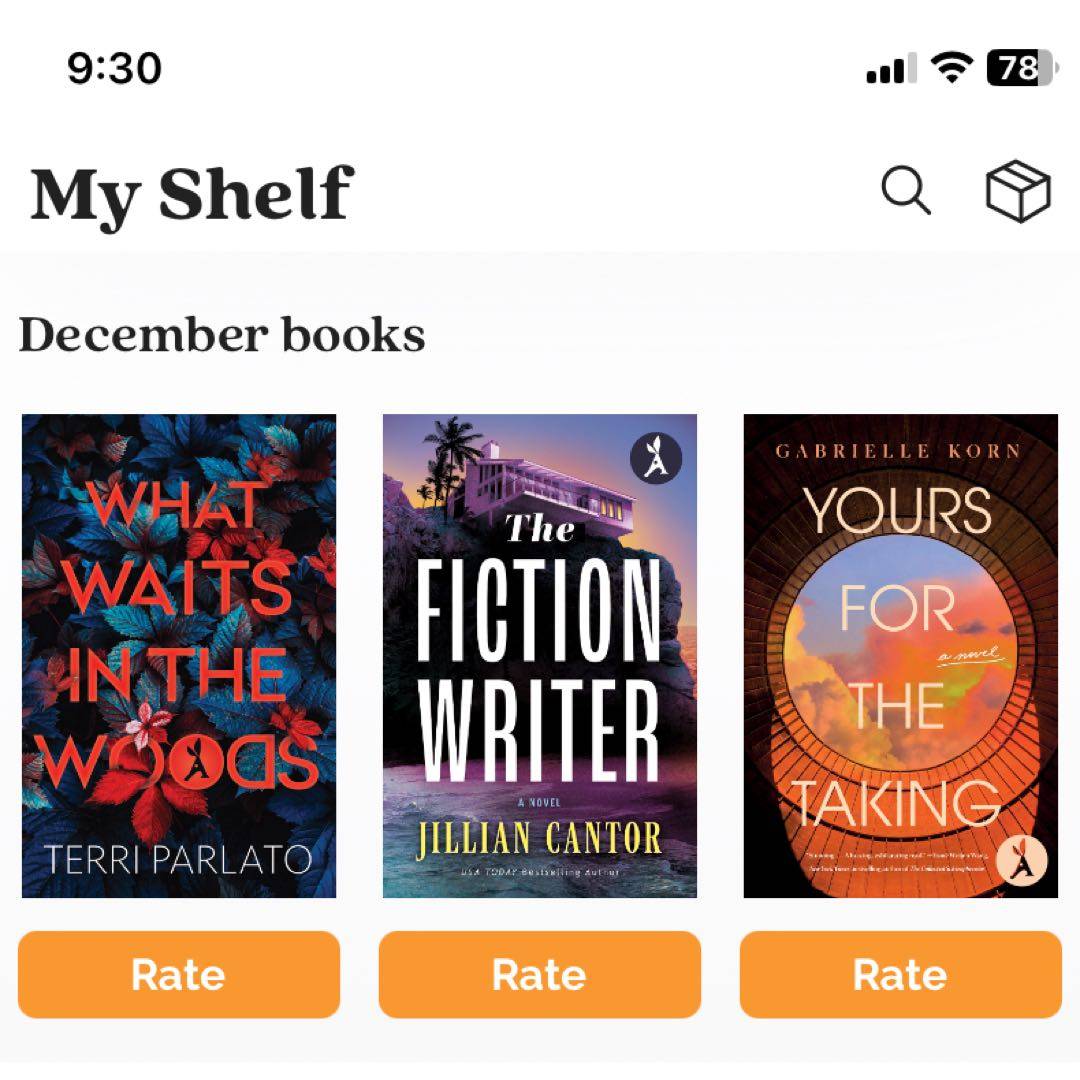Rate Yours for the Taking
The width and height of the screenshot is (1080, 1080).
click(x=900, y=974)
